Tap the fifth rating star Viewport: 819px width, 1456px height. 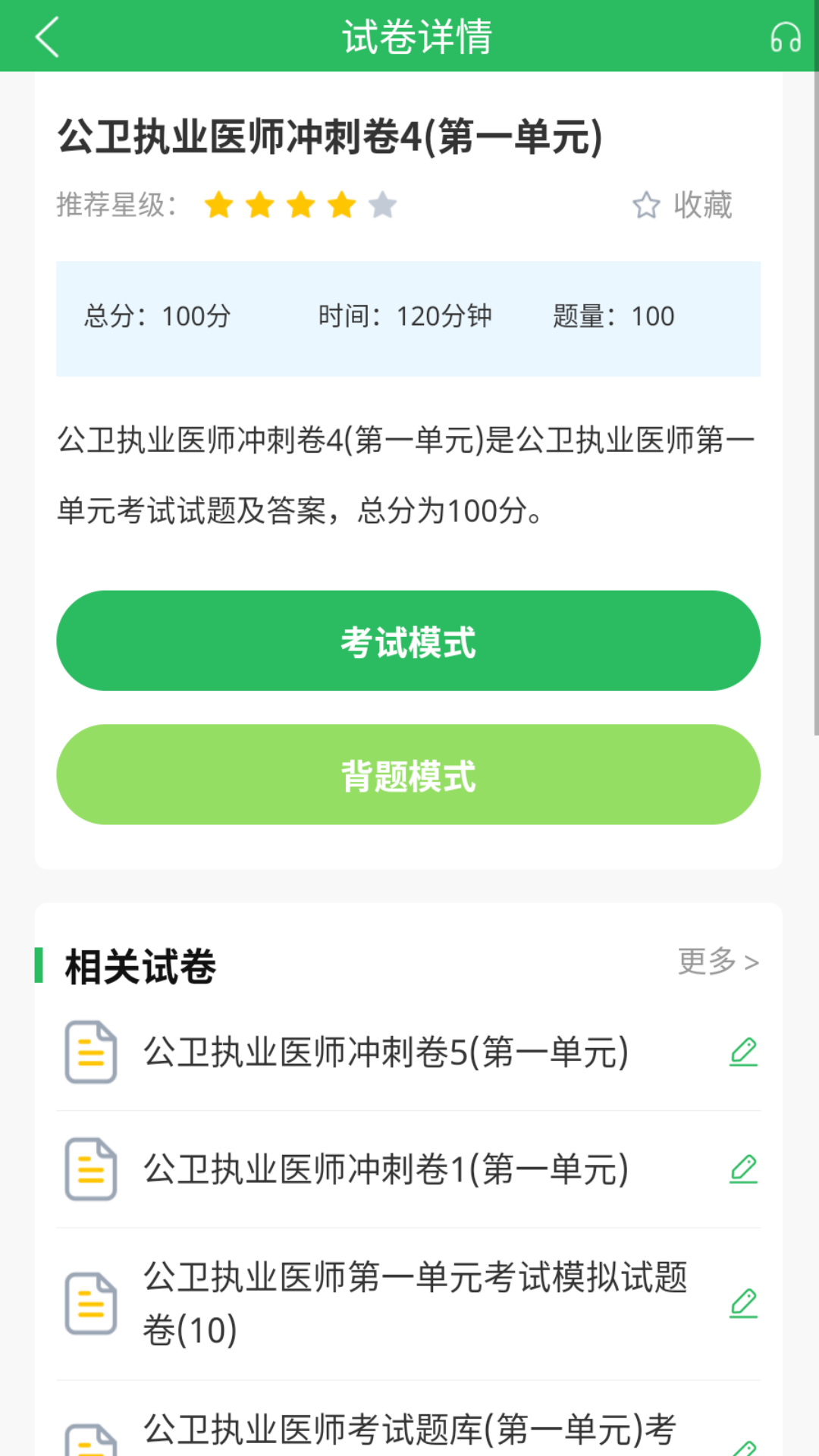click(383, 205)
